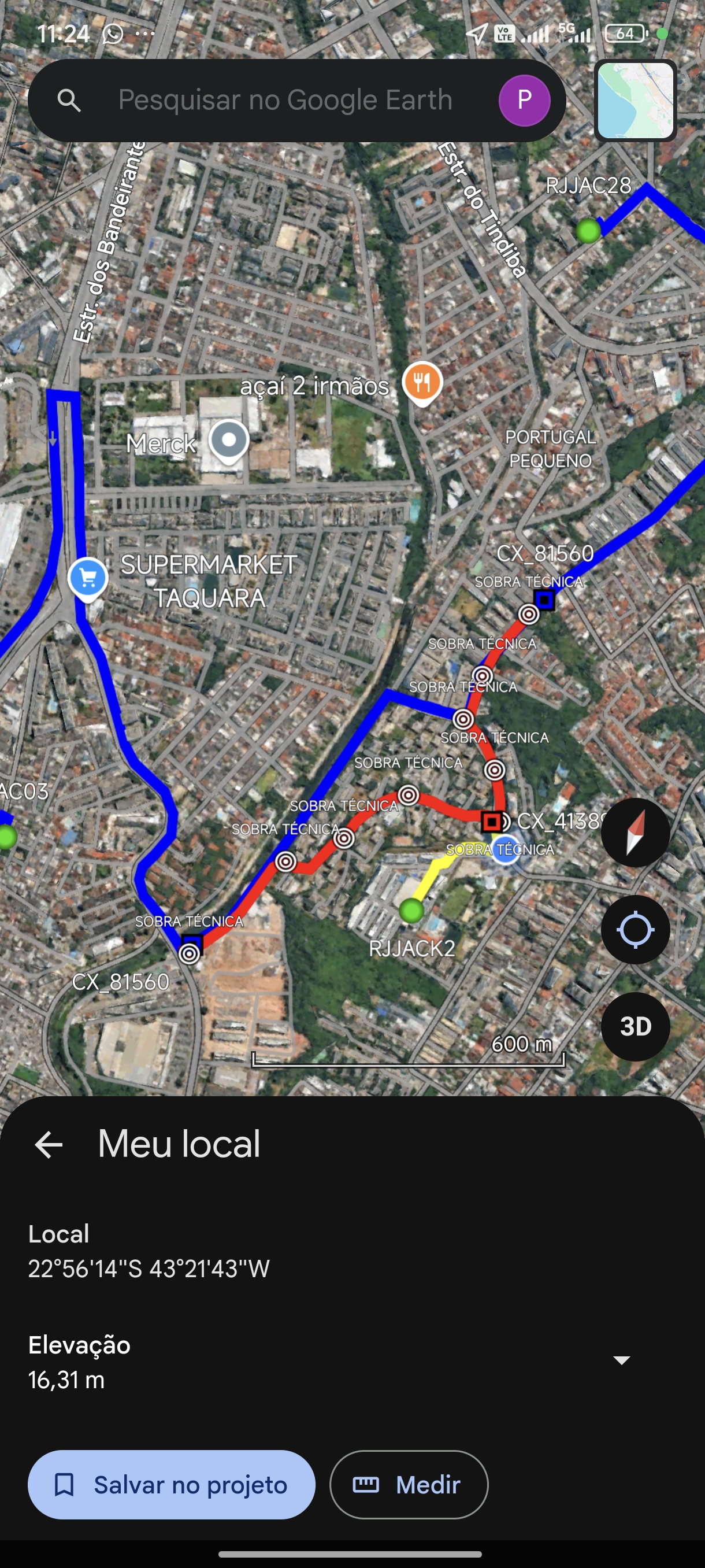Select the açaí 2 irmãos restaurant pin

point(422,383)
